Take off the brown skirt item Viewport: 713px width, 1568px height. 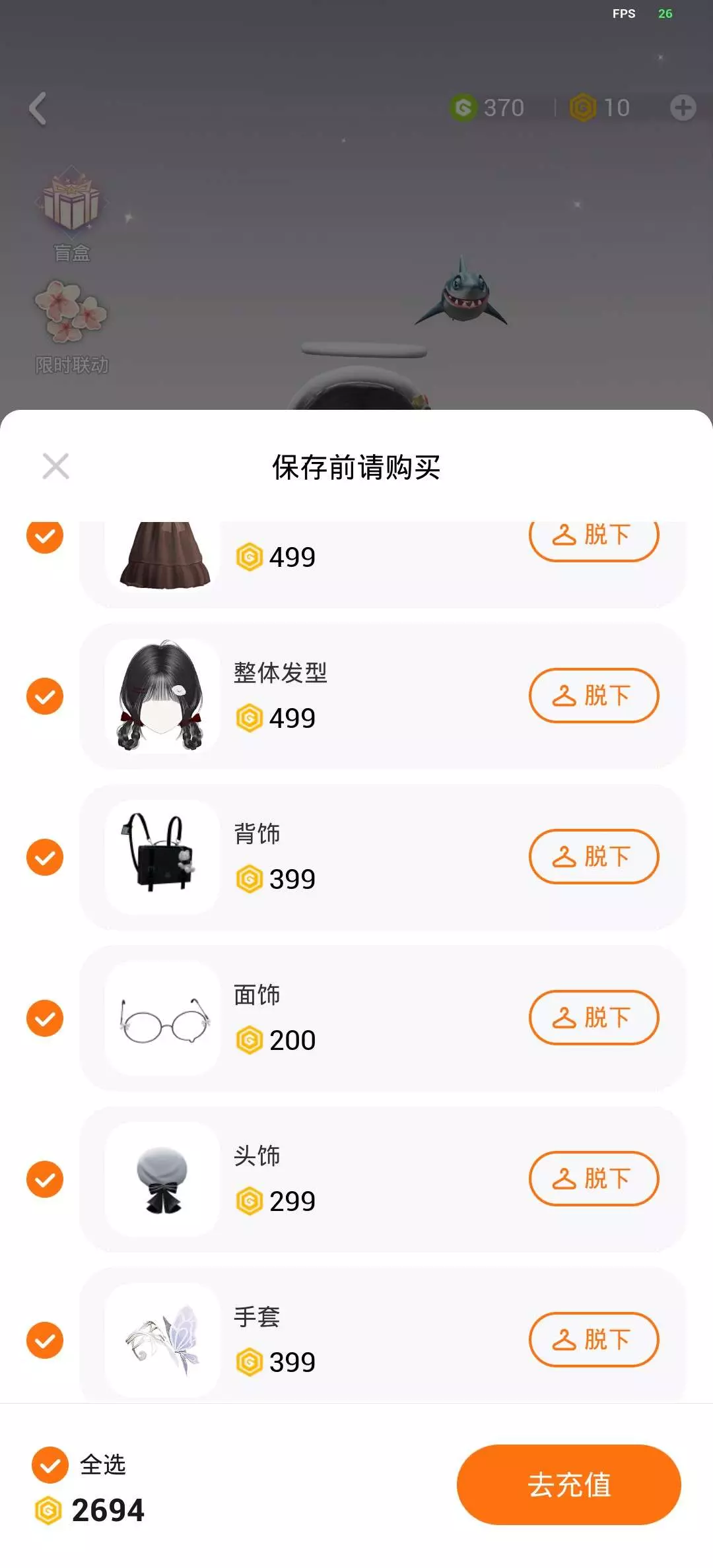(594, 540)
